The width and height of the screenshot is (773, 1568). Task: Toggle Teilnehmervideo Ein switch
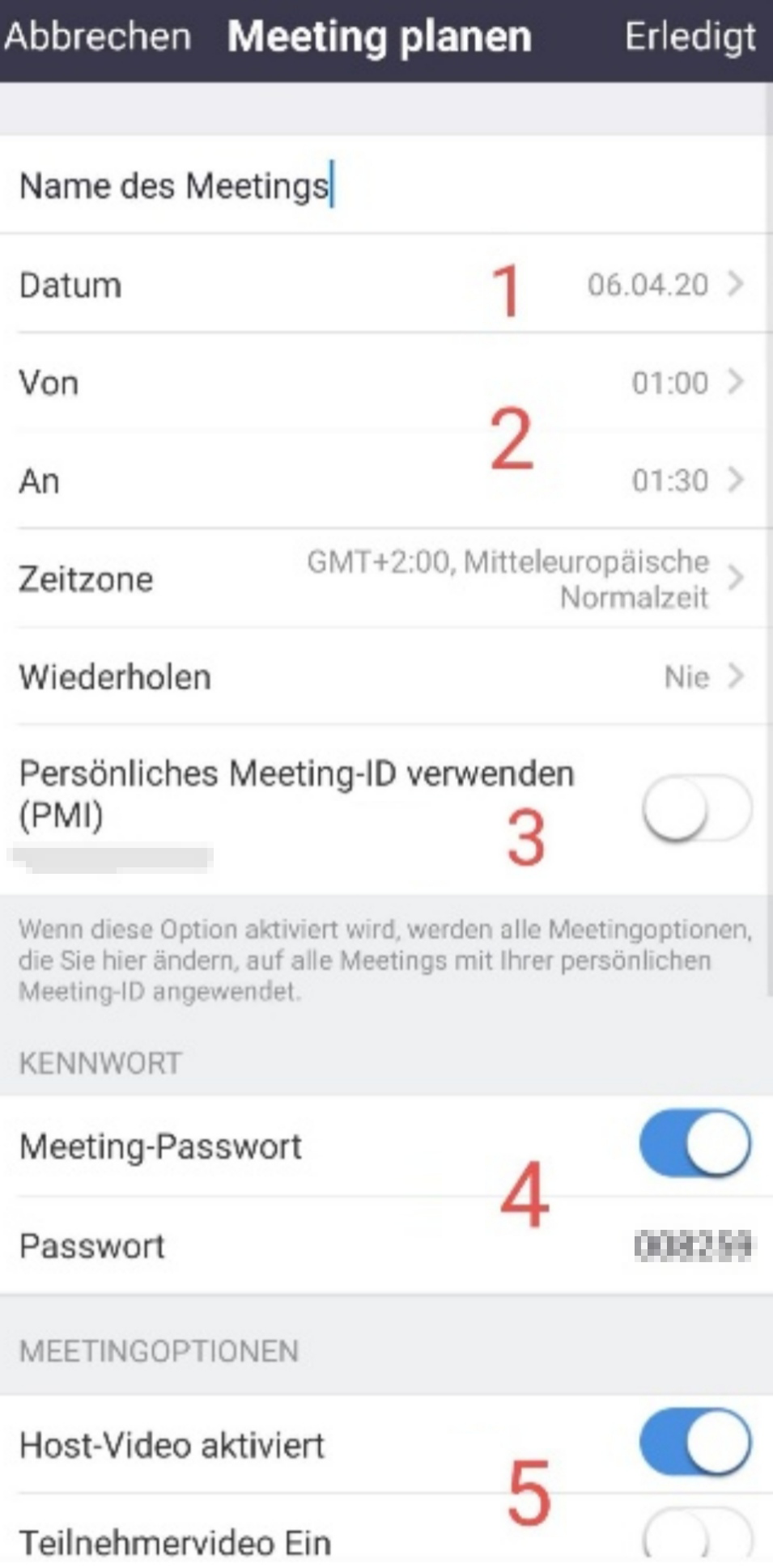[696, 1536]
